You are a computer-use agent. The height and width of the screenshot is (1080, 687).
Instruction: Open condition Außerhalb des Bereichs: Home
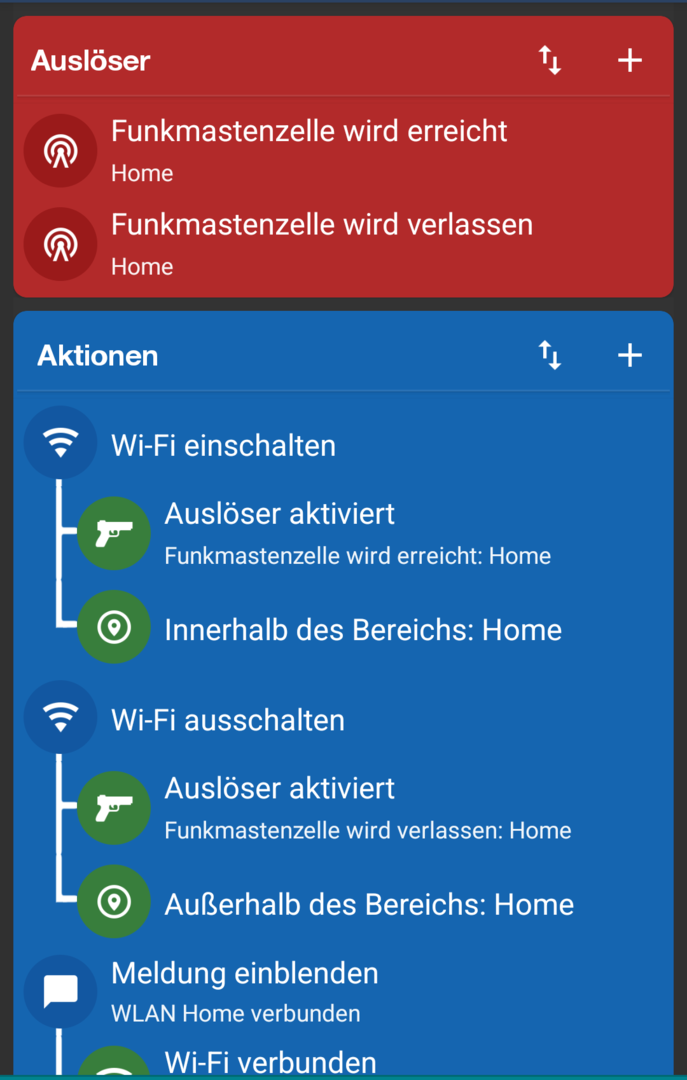(368, 904)
